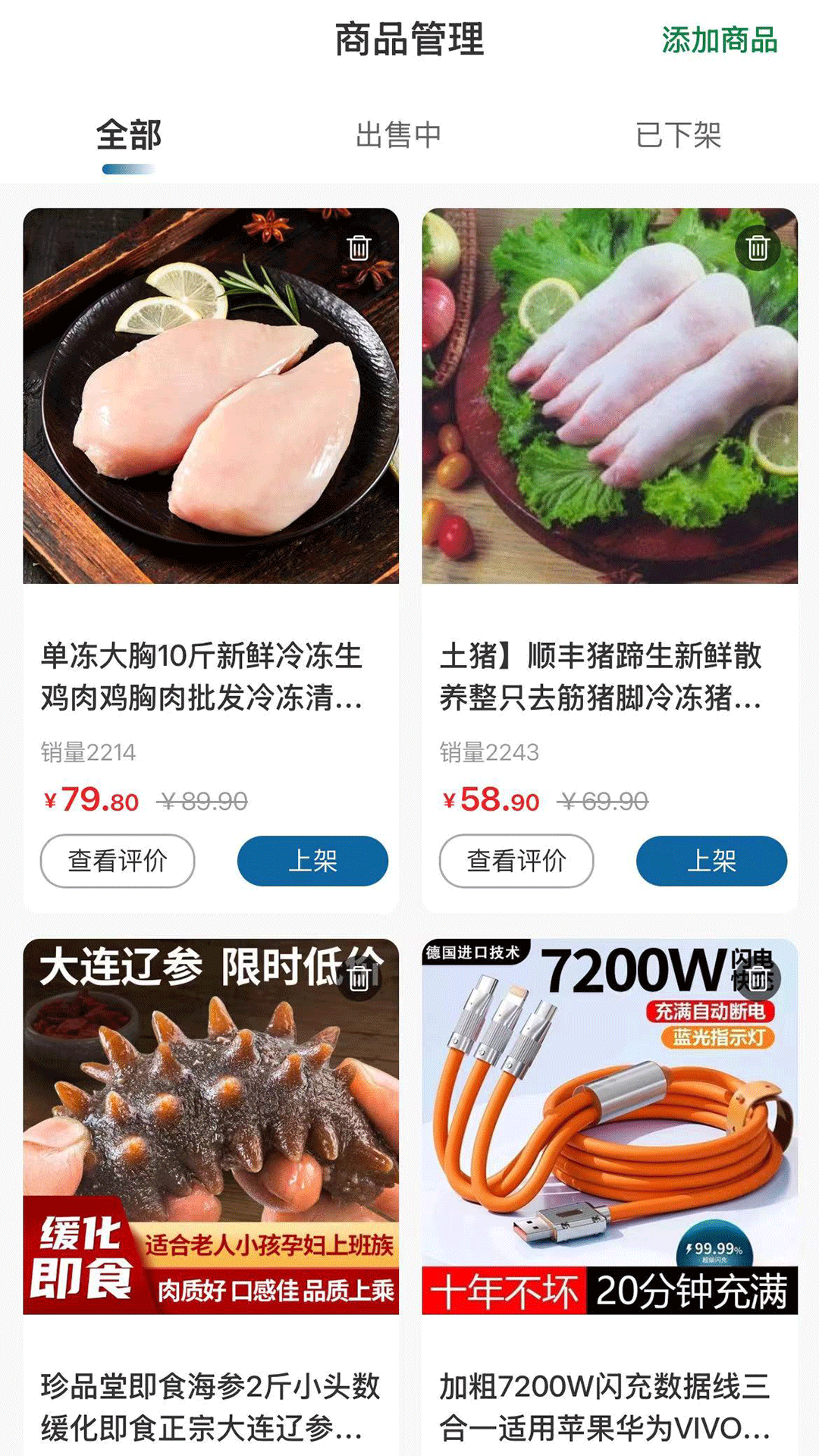Delete the Dalian sea cucumber product
The height and width of the screenshot is (1456, 819).
[362, 981]
